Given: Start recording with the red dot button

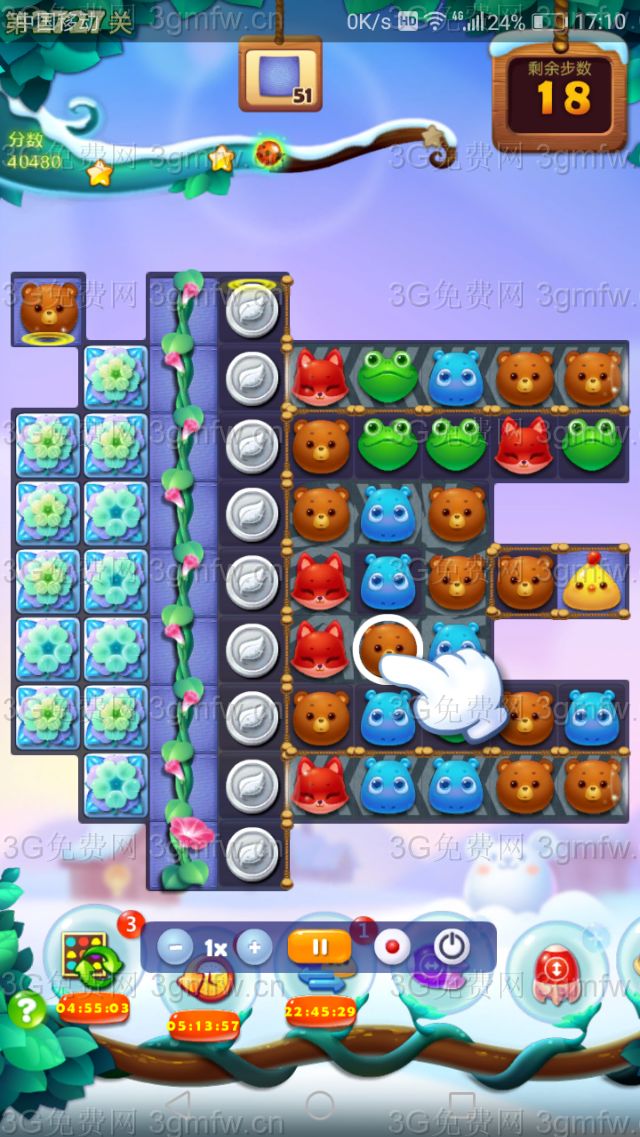Looking at the screenshot, I should coord(390,946).
